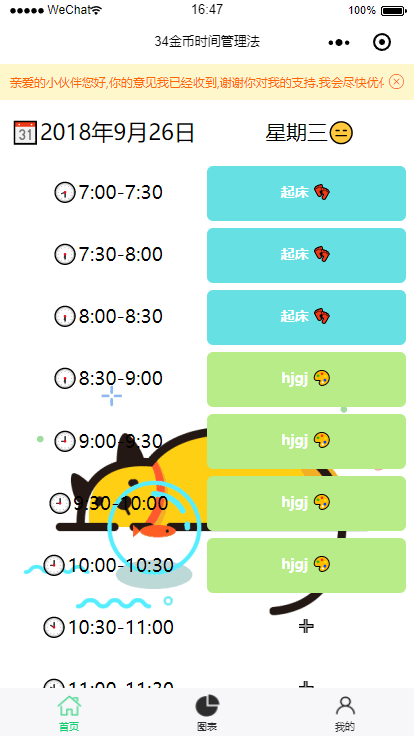Open the hjgj entry for 10:00-10:30
414x736 pixels.
306,565
